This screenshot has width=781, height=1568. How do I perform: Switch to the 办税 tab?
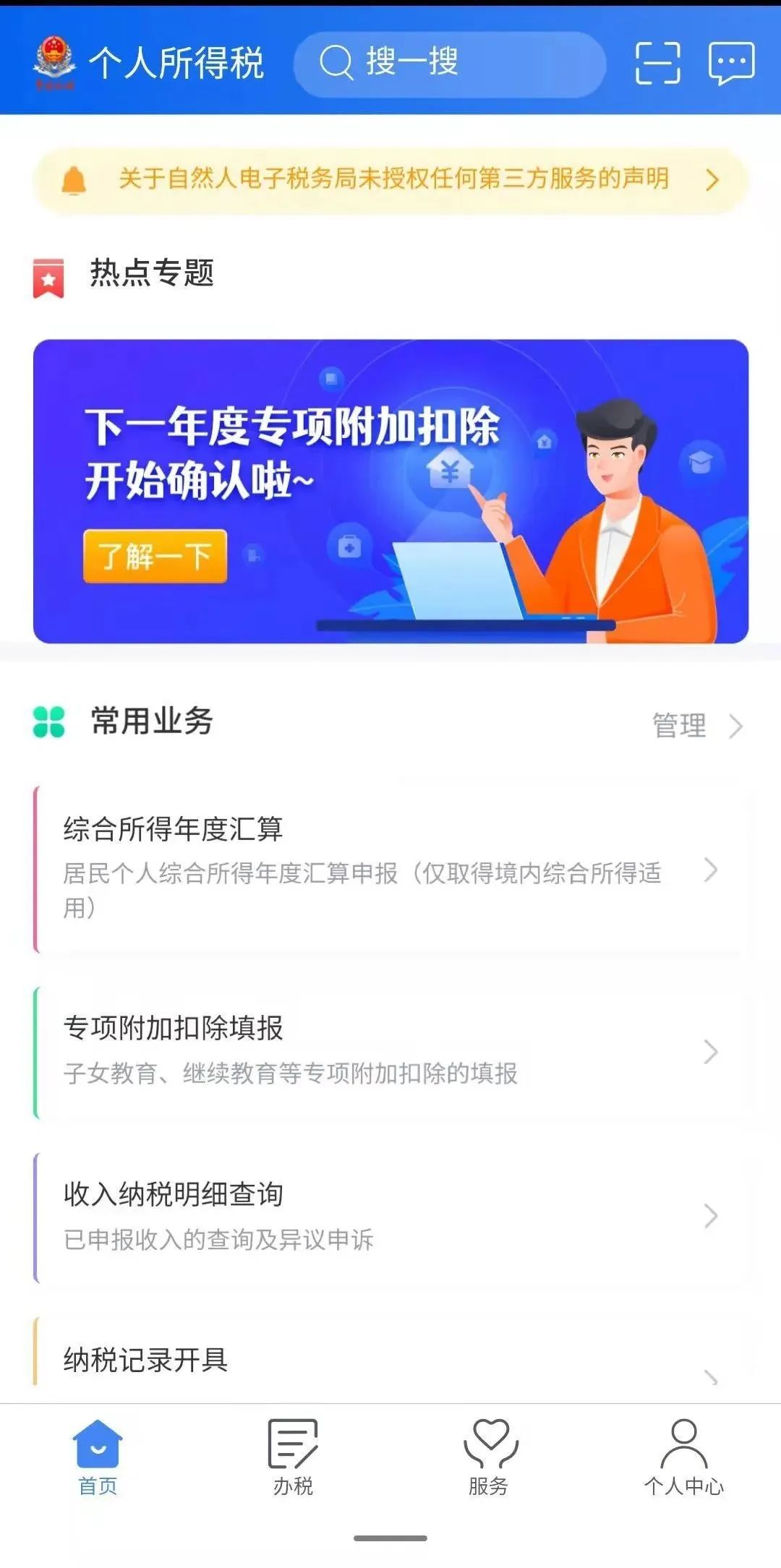[293, 1457]
